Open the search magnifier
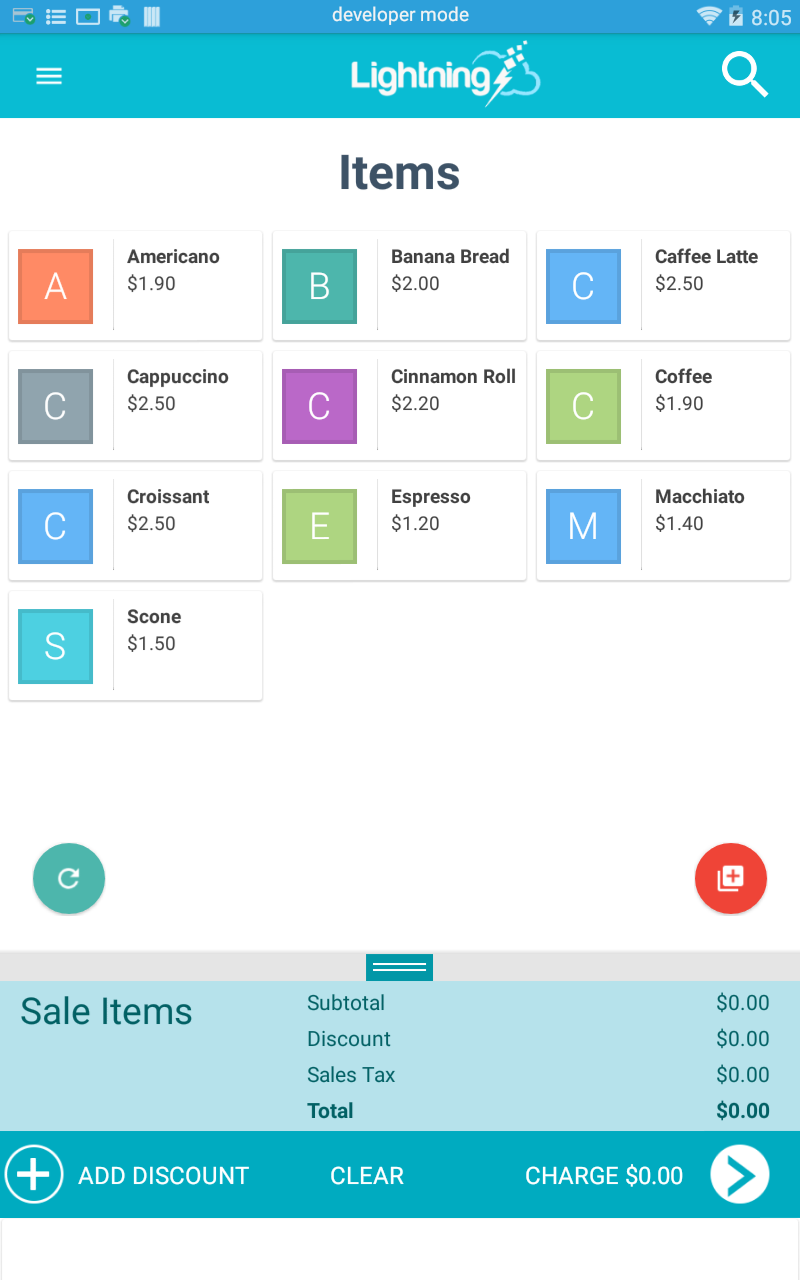Screen dimensions: 800x1280 tap(745, 75)
